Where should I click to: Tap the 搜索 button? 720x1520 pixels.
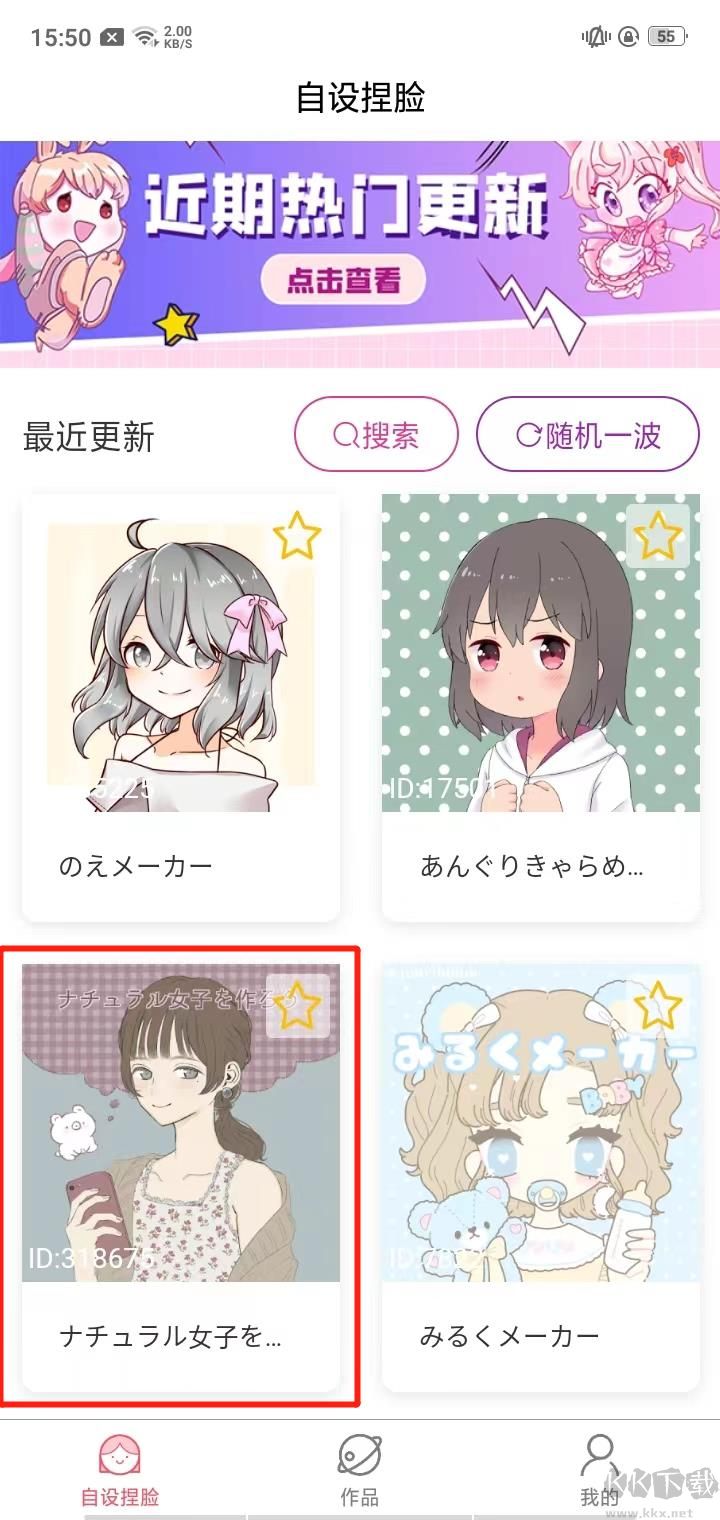(376, 435)
